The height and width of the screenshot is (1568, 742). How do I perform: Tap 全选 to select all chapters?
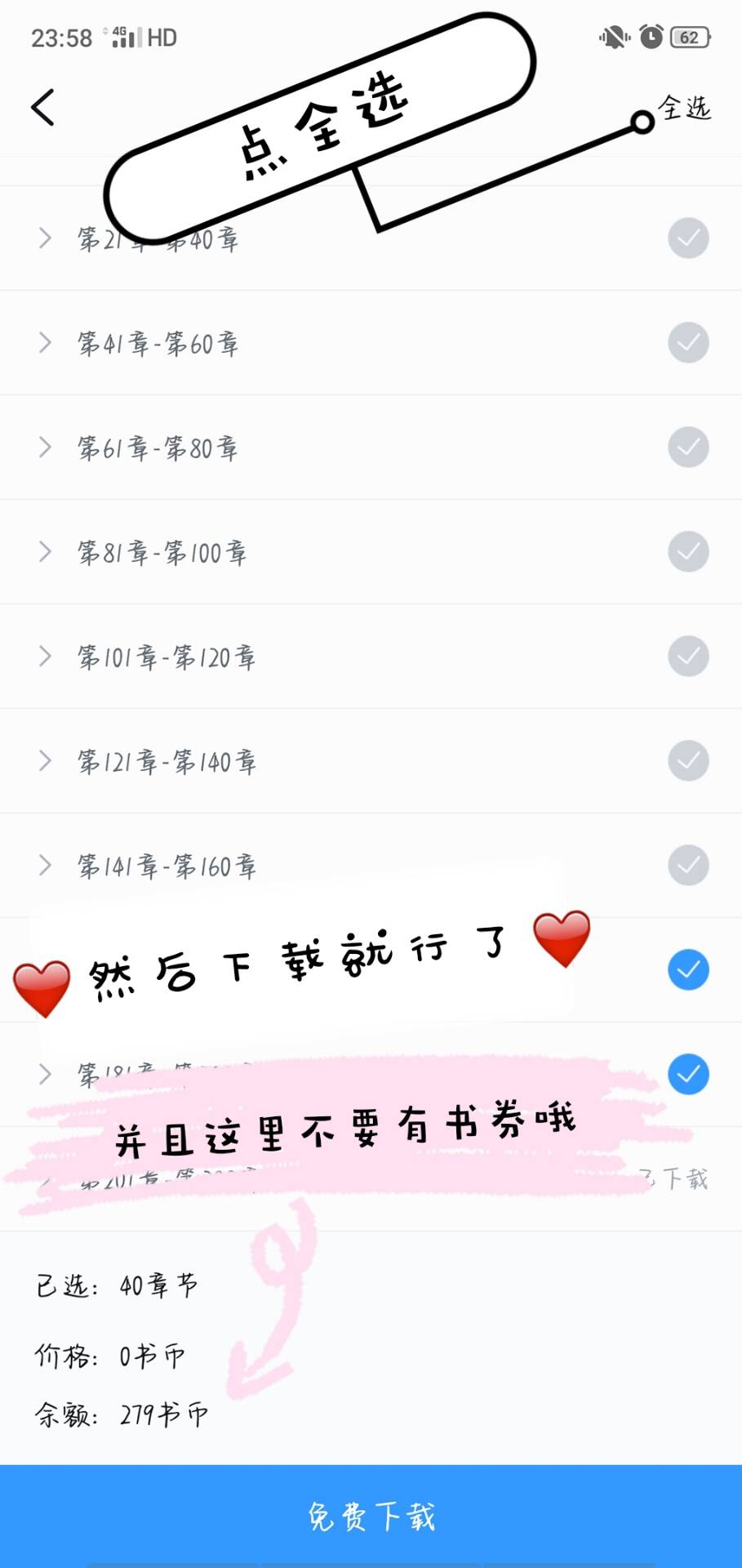[684, 108]
